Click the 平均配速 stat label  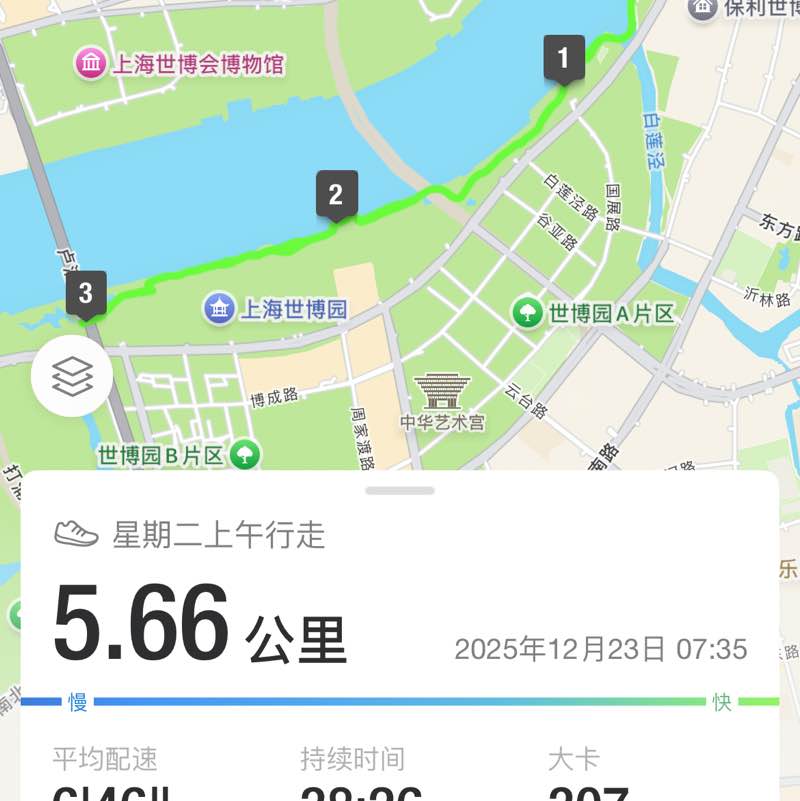coord(107,760)
